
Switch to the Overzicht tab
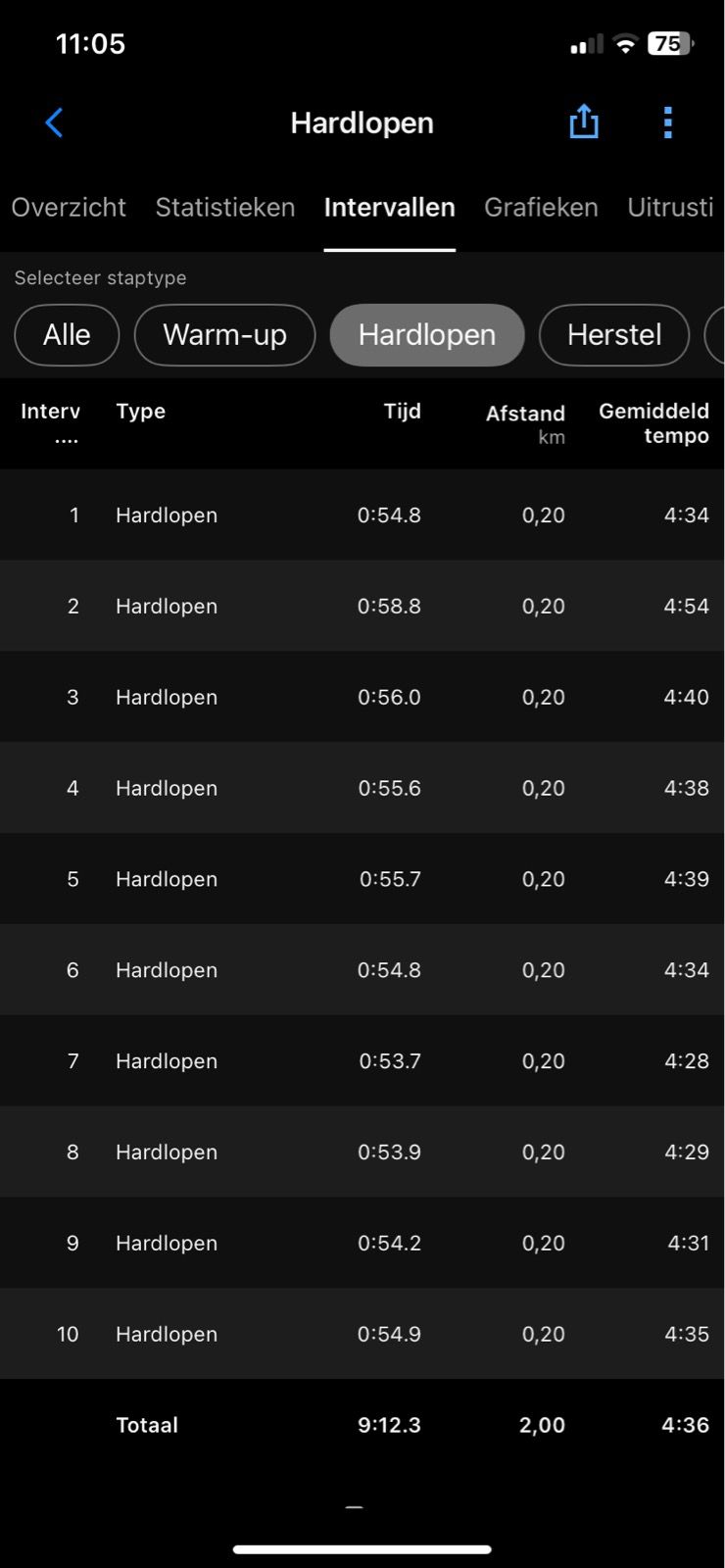[69, 207]
